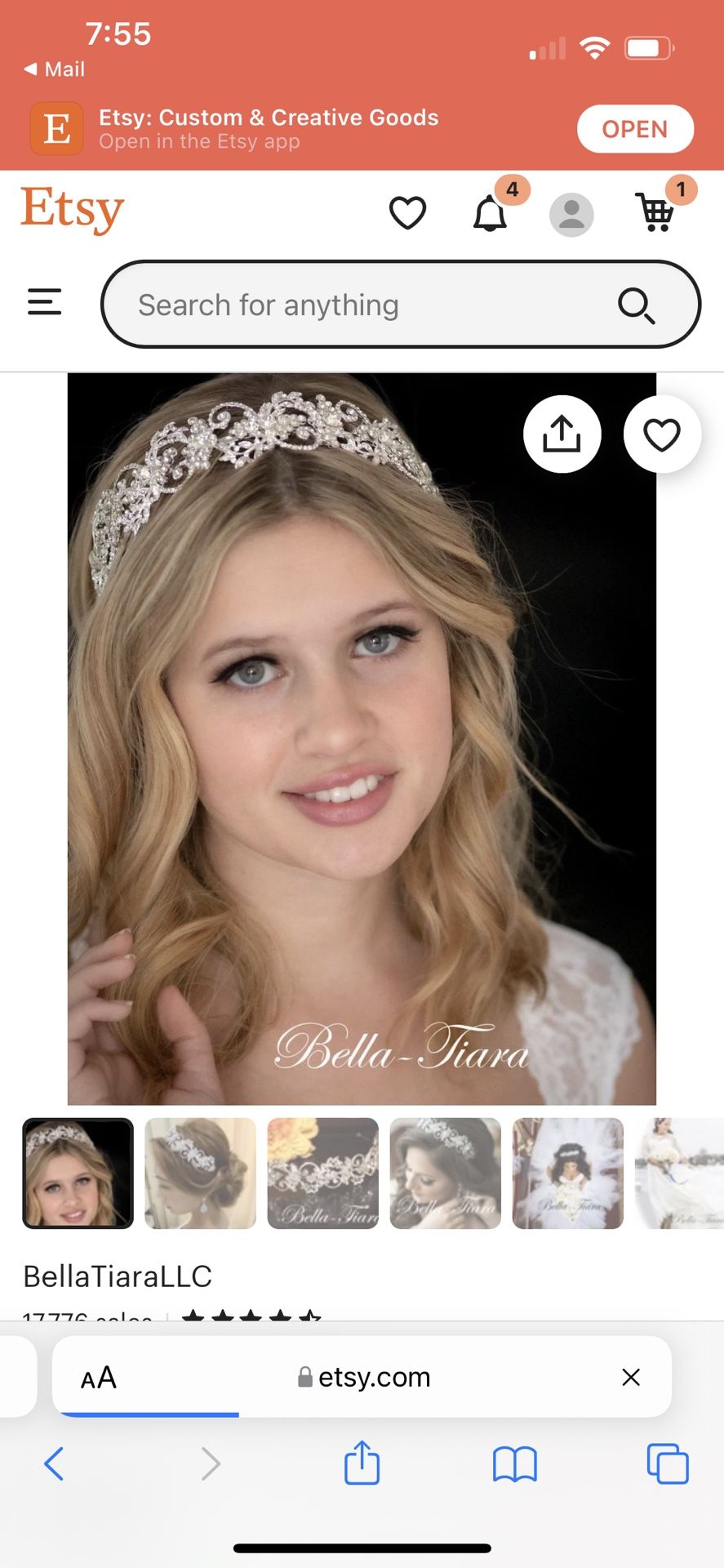Screen dimensions: 724x1568
Task: Select the third thumbnail of tiara close-up
Action: coord(323,1174)
